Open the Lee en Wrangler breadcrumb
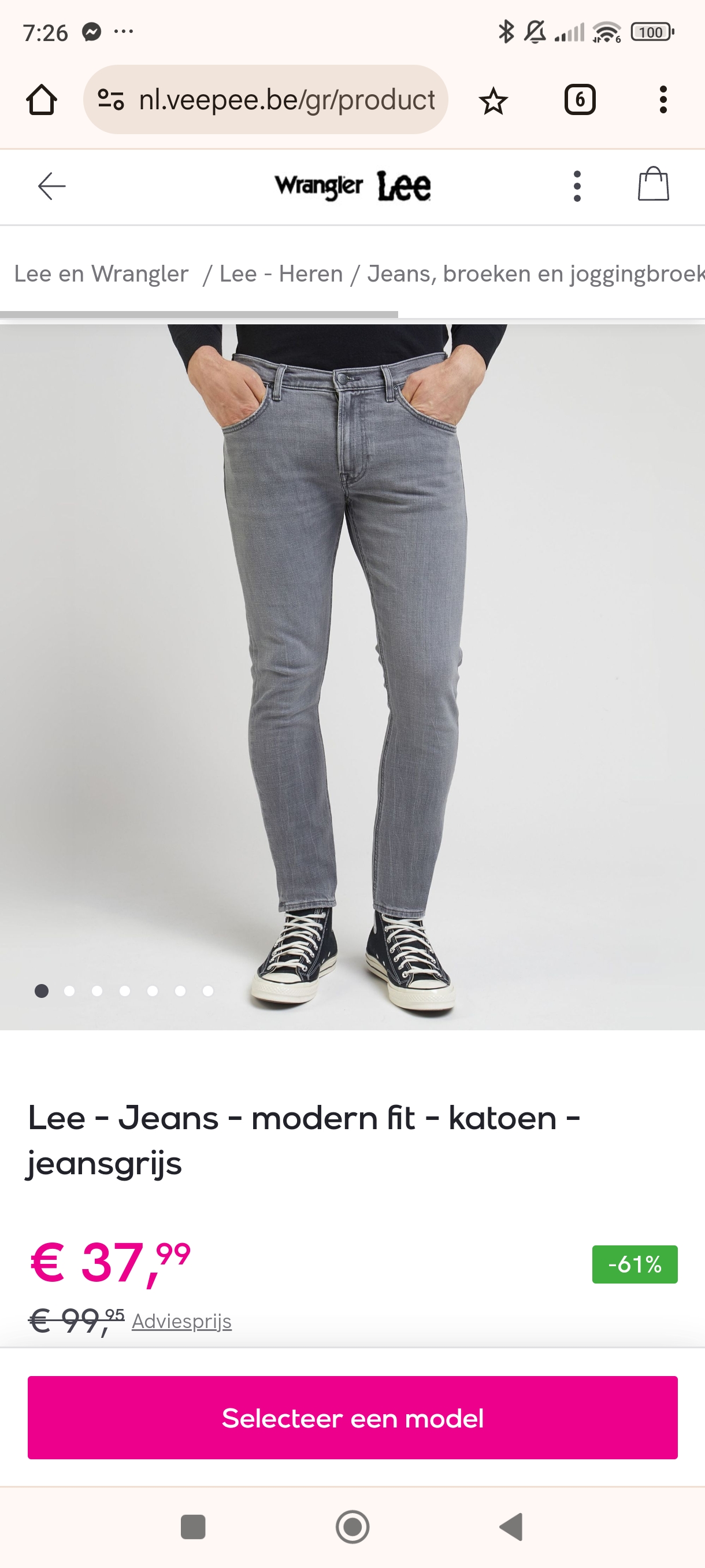This screenshot has width=705, height=1568. (101, 273)
